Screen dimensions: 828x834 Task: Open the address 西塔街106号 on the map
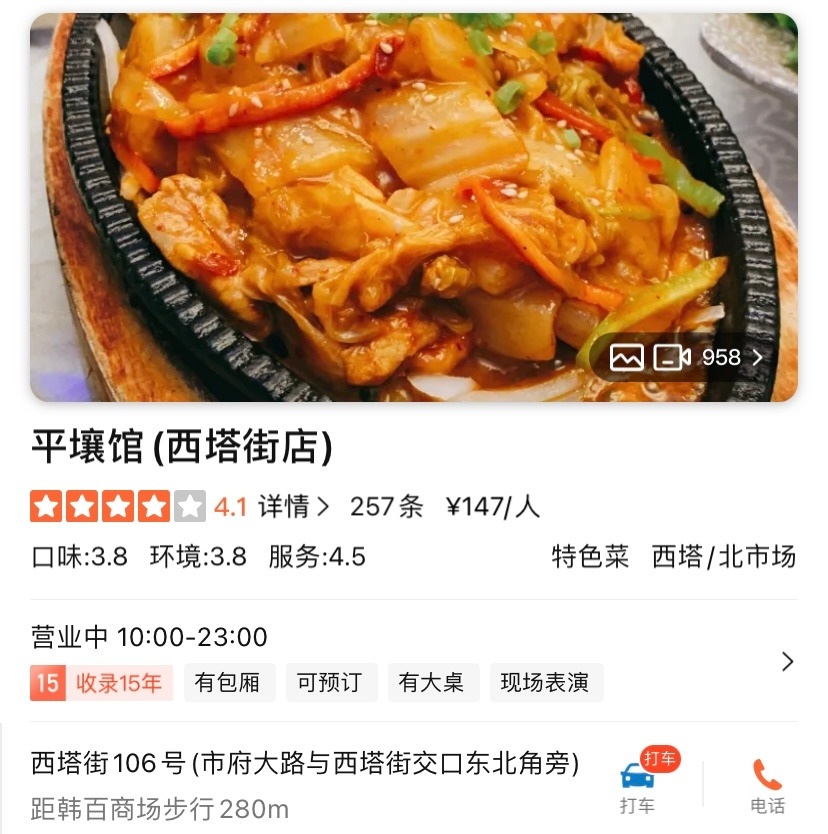pyautogui.click(x=305, y=764)
